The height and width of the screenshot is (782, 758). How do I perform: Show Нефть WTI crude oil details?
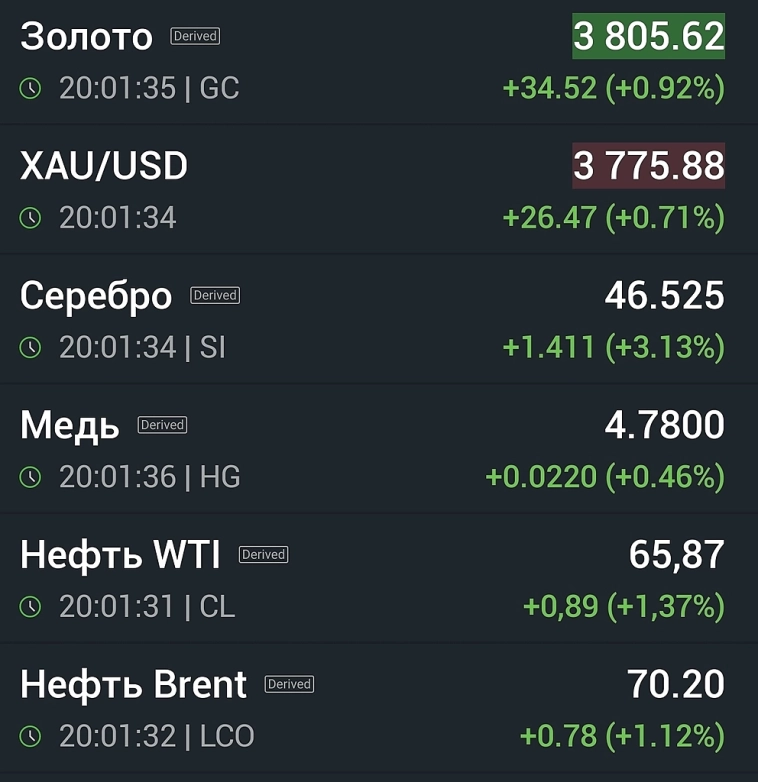[378, 580]
